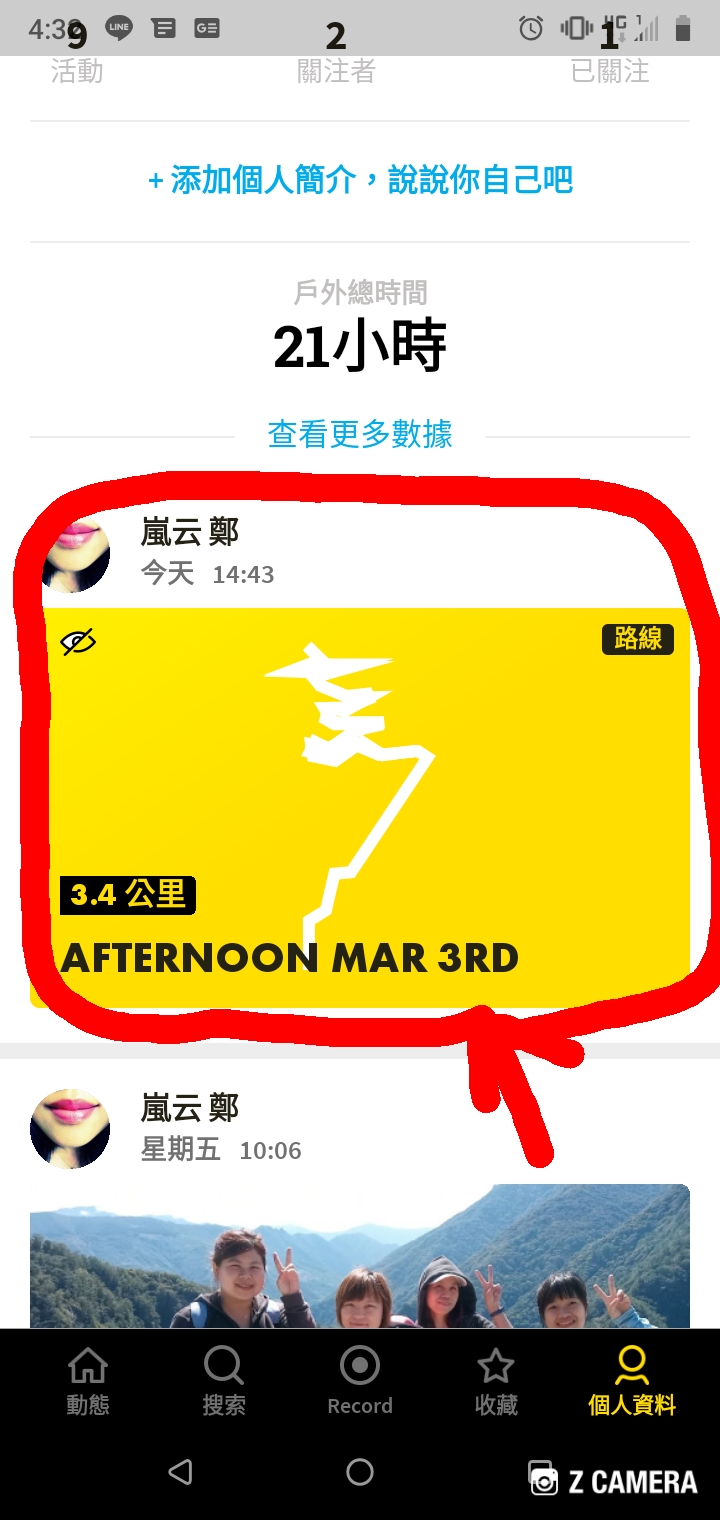The image size is (720, 1520).
Task: Open 查看更多數據 for more stats
Action: click(x=360, y=434)
